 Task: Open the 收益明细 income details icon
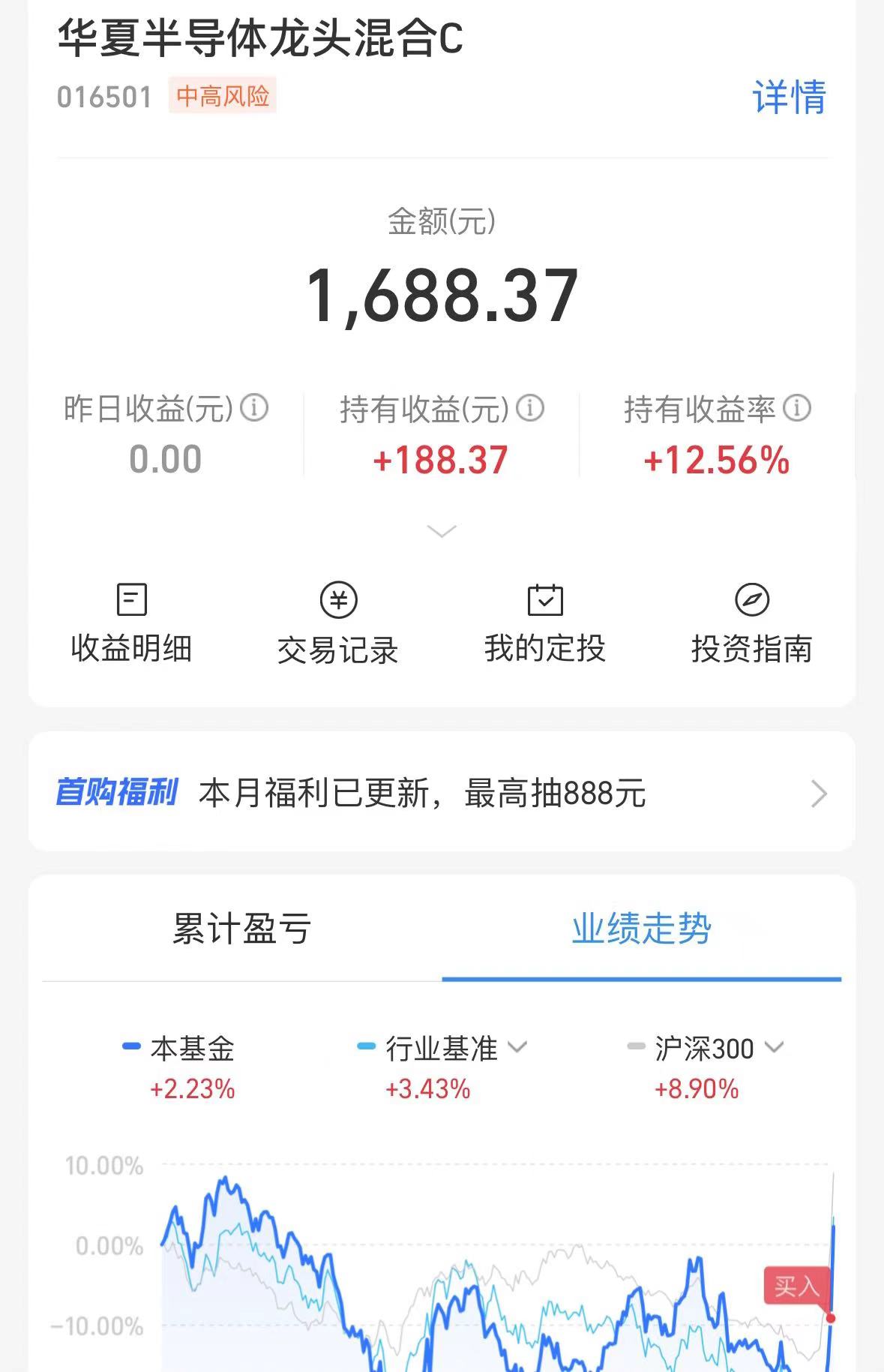pos(132,621)
